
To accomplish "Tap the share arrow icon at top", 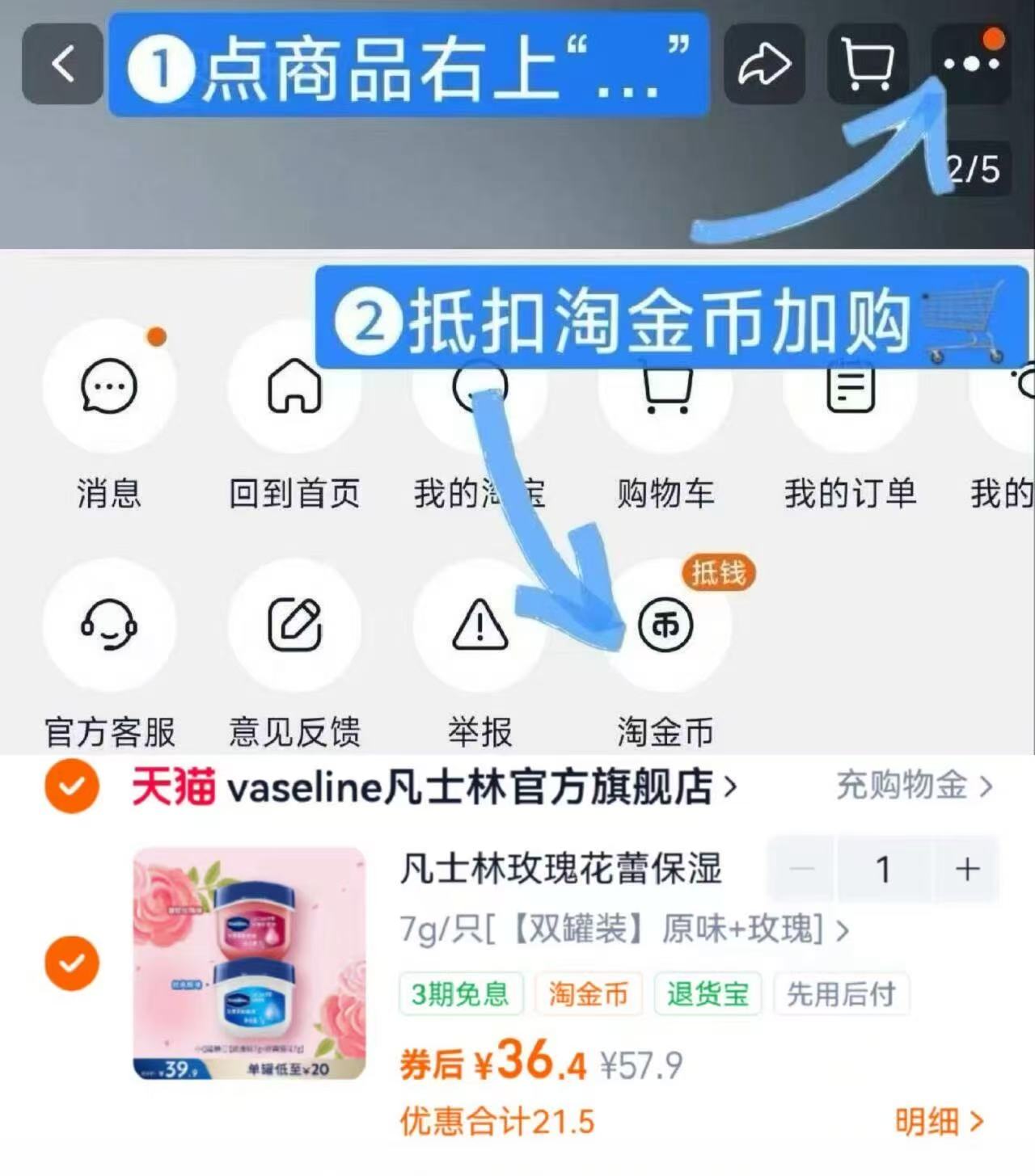I will tap(764, 63).
